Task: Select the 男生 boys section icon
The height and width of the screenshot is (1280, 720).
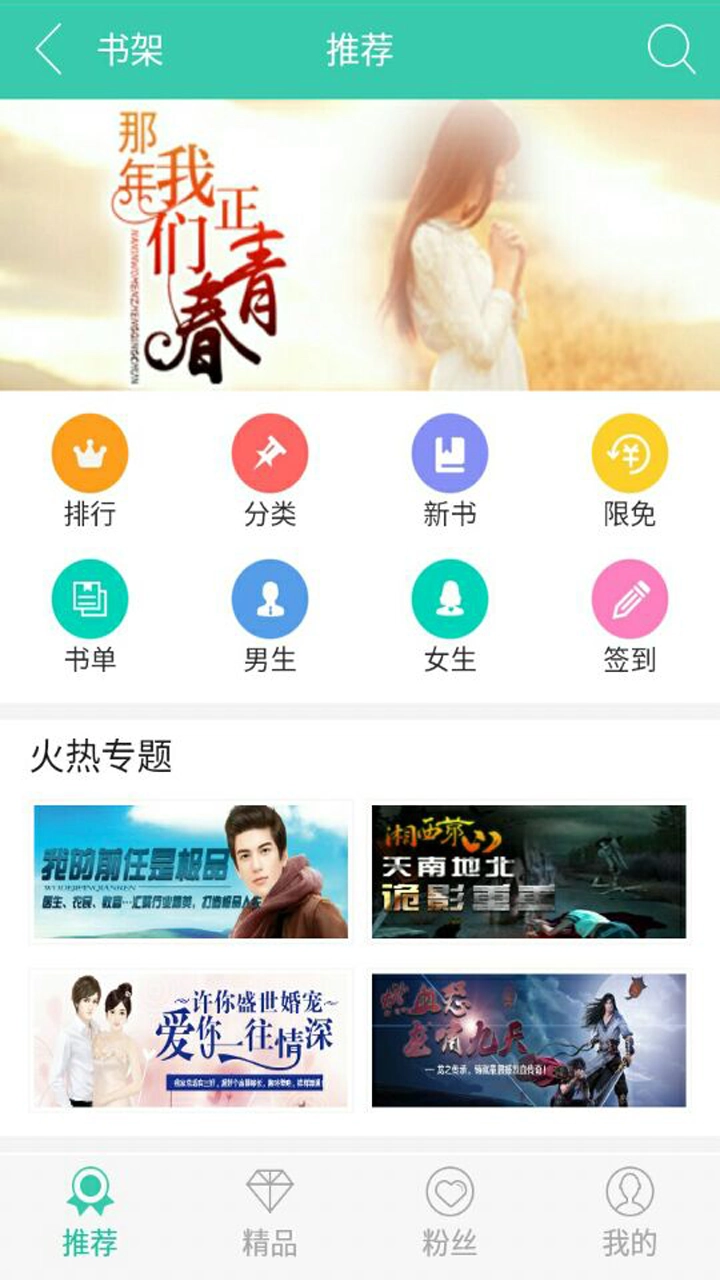Action: (x=268, y=600)
